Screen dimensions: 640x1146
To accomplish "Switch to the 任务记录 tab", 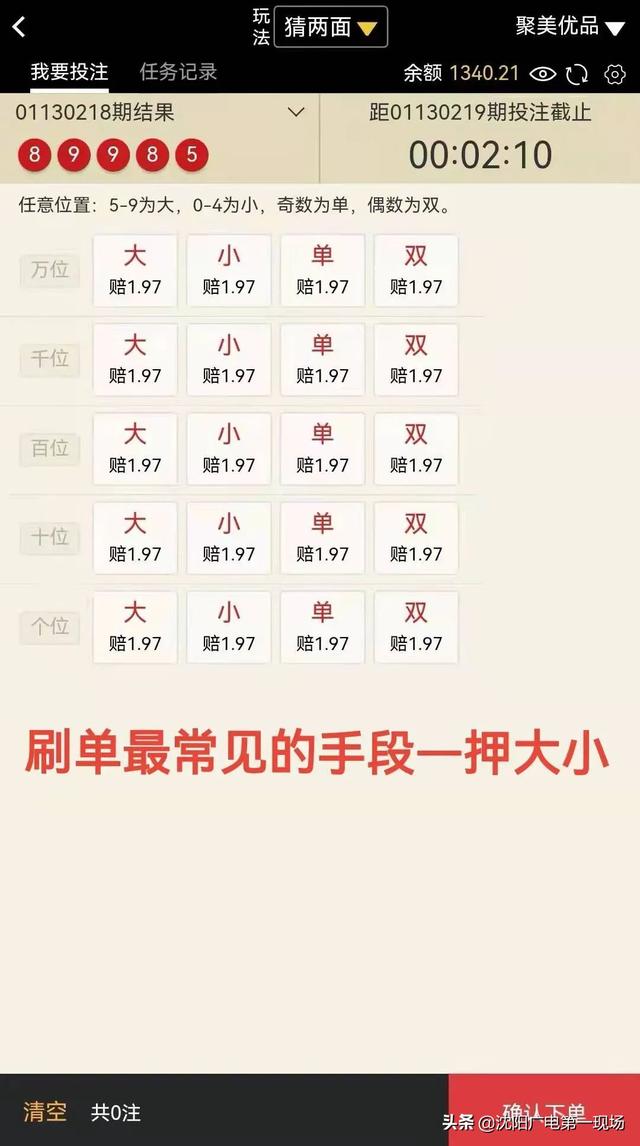I will [178, 72].
